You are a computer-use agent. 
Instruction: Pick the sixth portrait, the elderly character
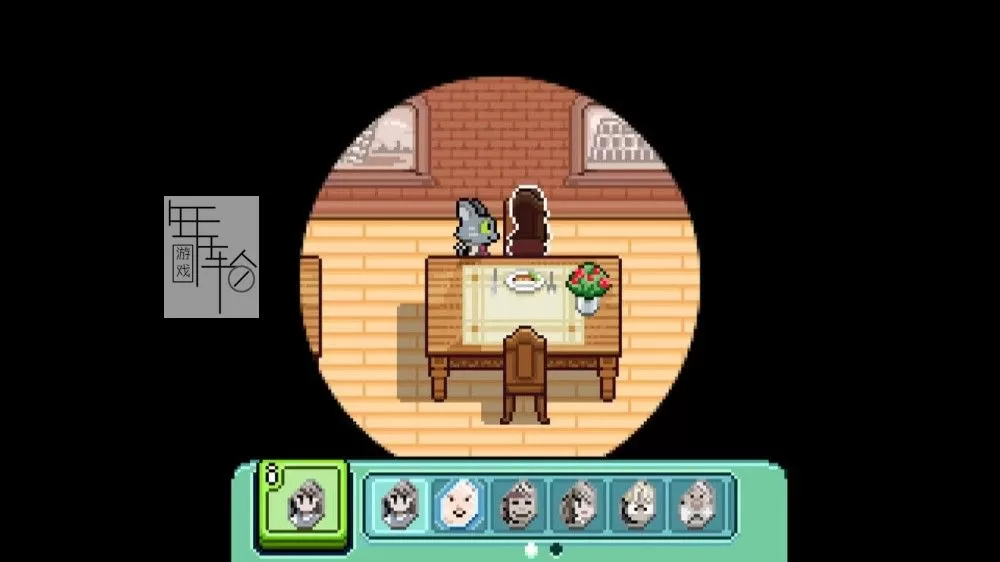696,503
